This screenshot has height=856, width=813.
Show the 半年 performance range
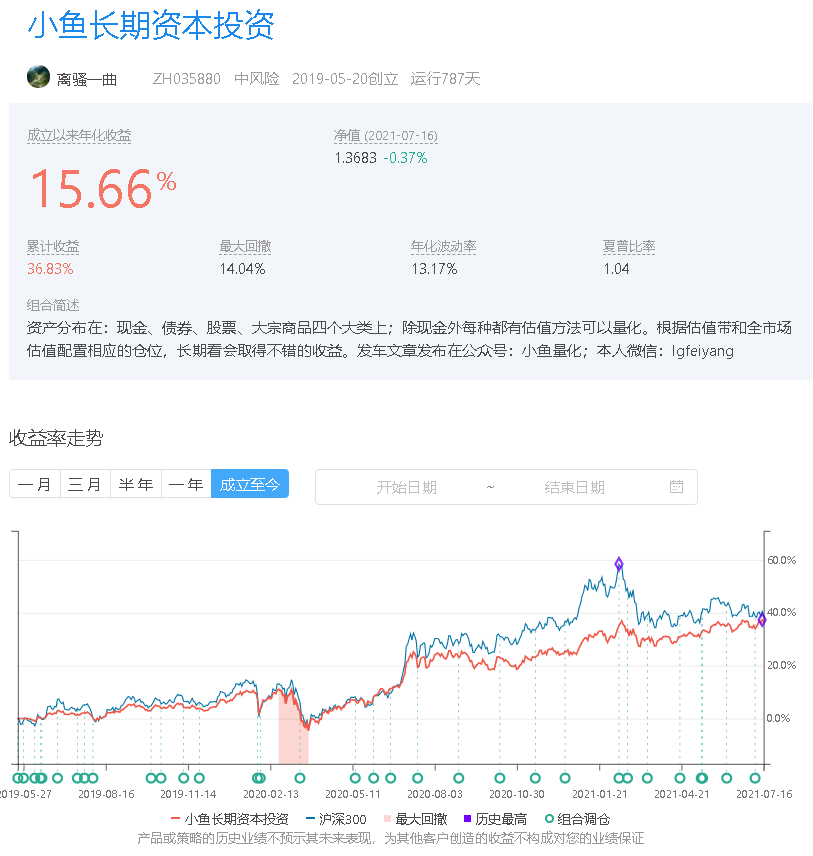click(136, 484)
